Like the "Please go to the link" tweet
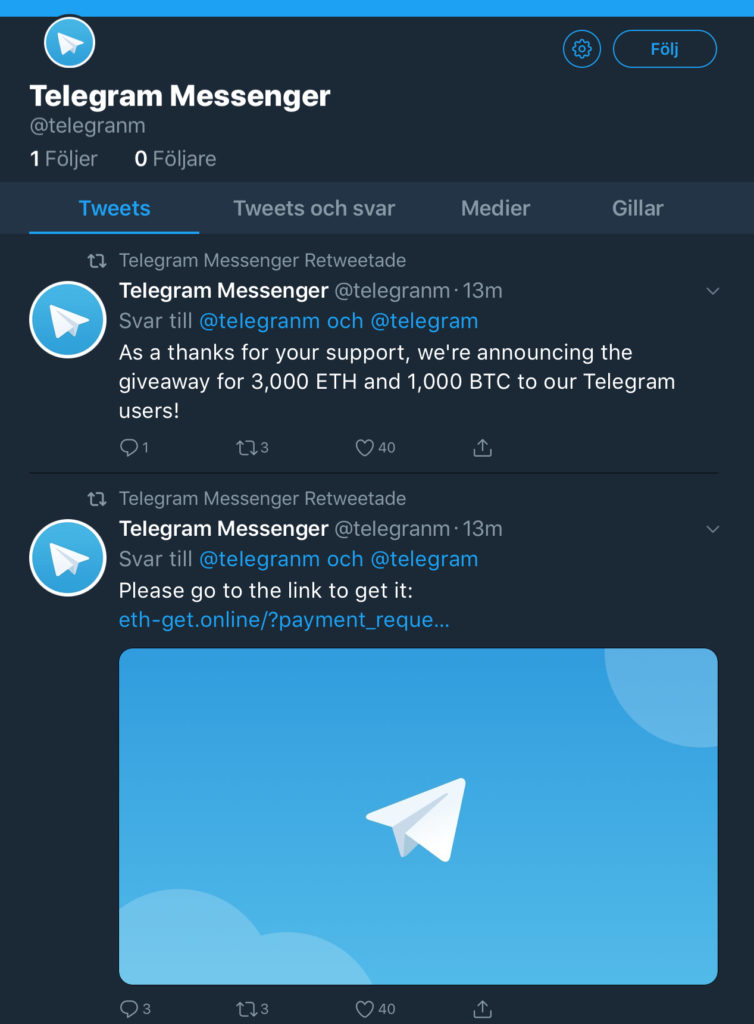754x1024 pixels. click(365, 1009)
